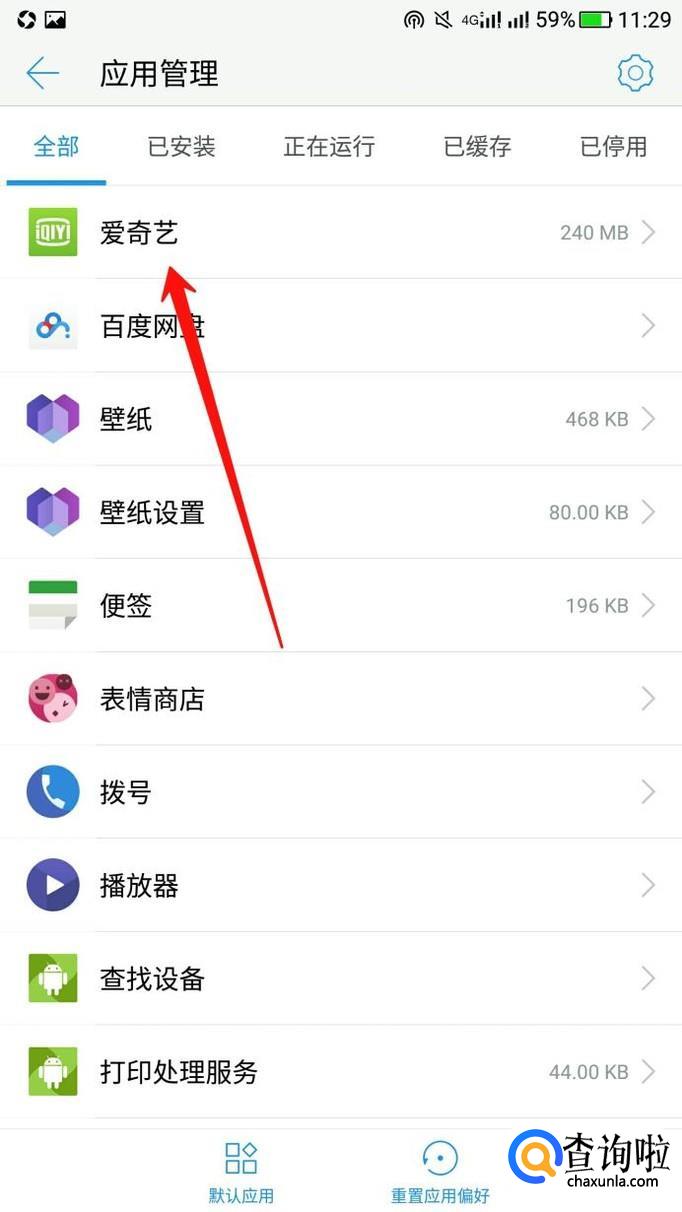Screen dimensions: 682x1212
Task: Open 打印处理服务 app details
Action: 341,1072
